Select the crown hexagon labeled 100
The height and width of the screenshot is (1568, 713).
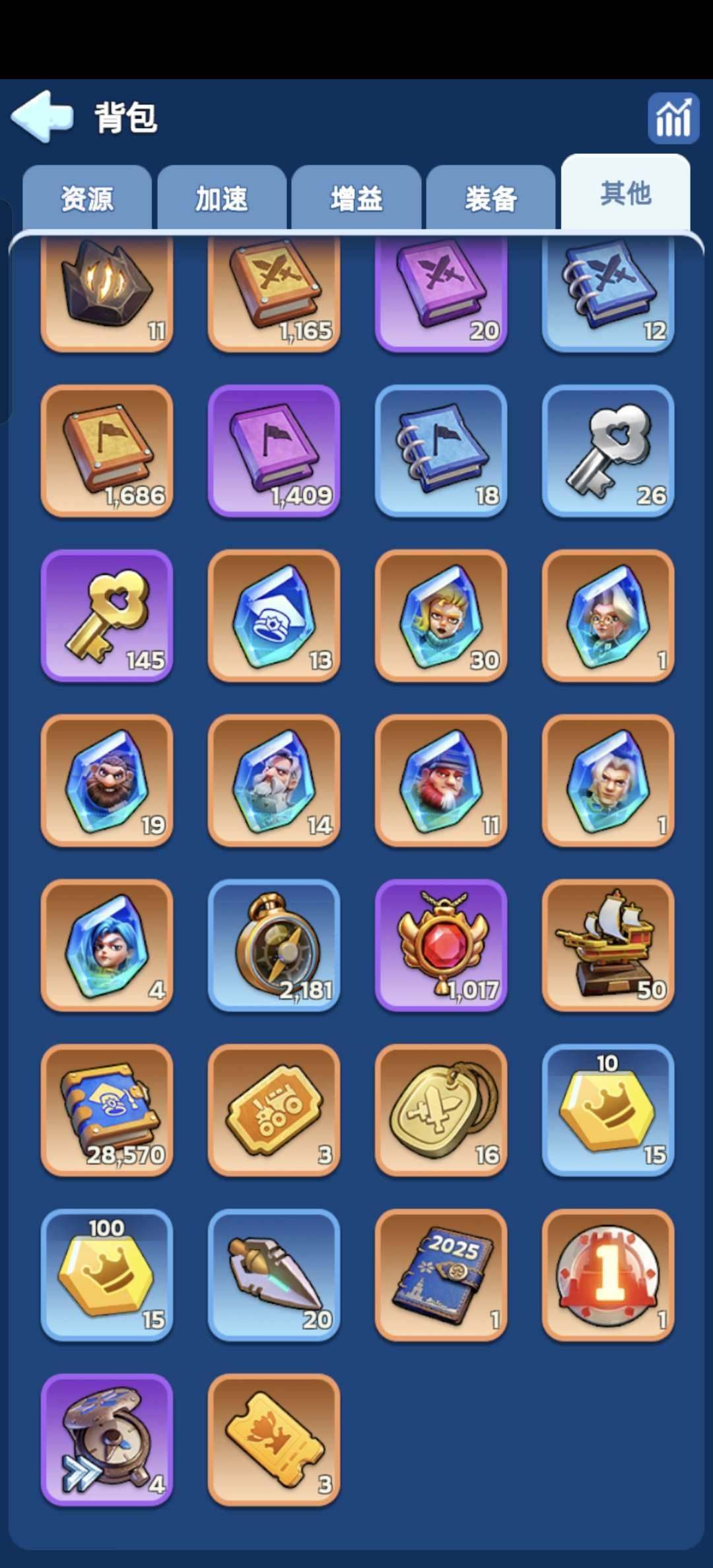107,1275
